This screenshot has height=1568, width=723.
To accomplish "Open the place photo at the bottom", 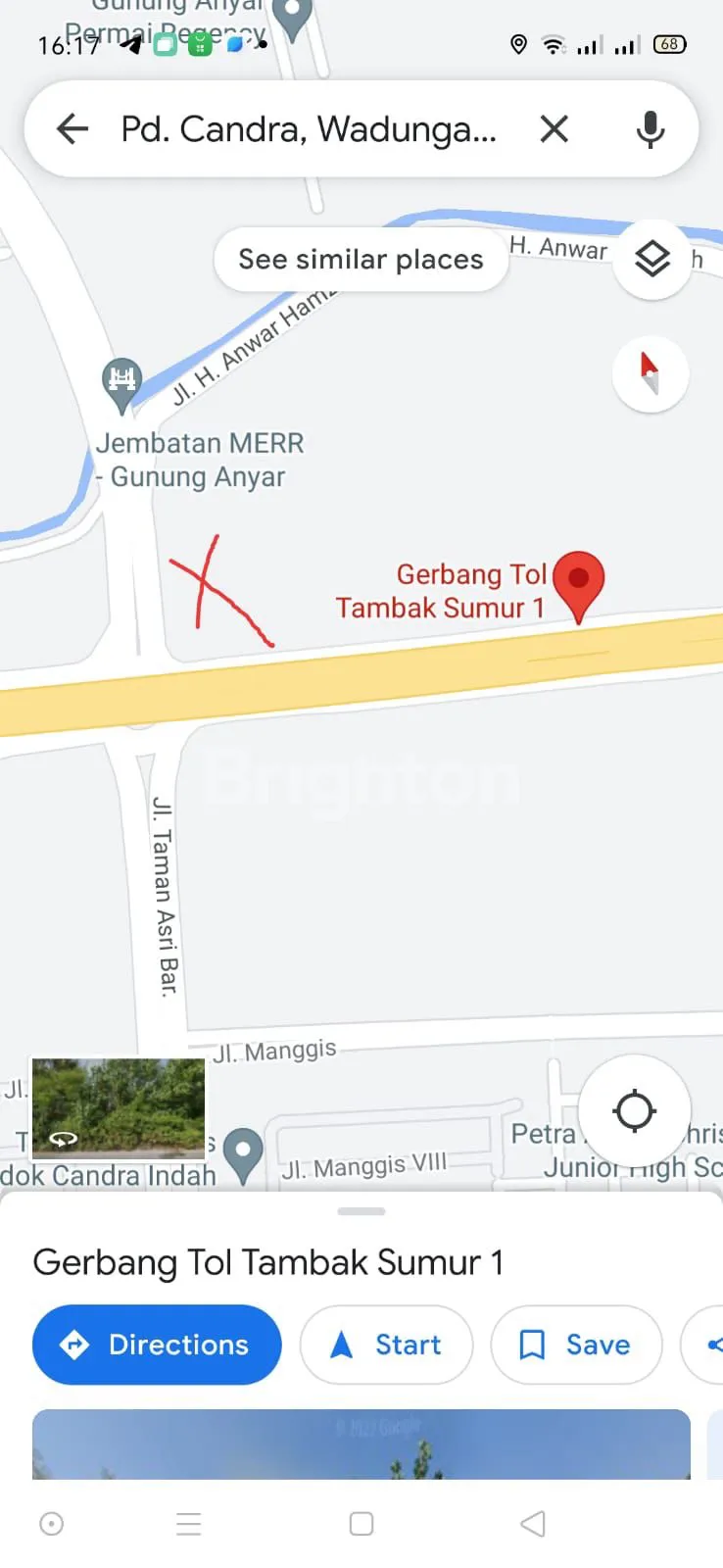I will coord(361,1444).
